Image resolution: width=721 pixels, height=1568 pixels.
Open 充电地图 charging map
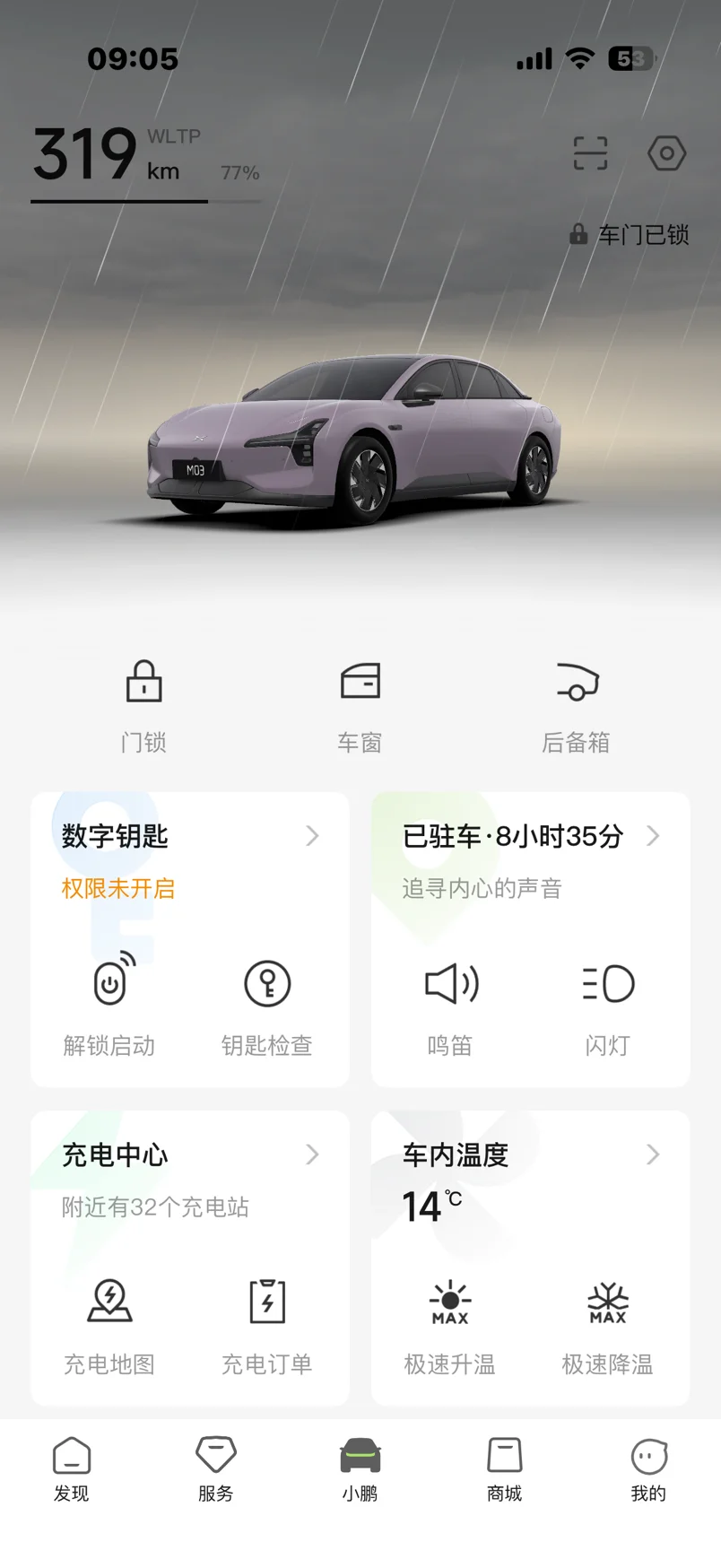[x=109, y=1322]
